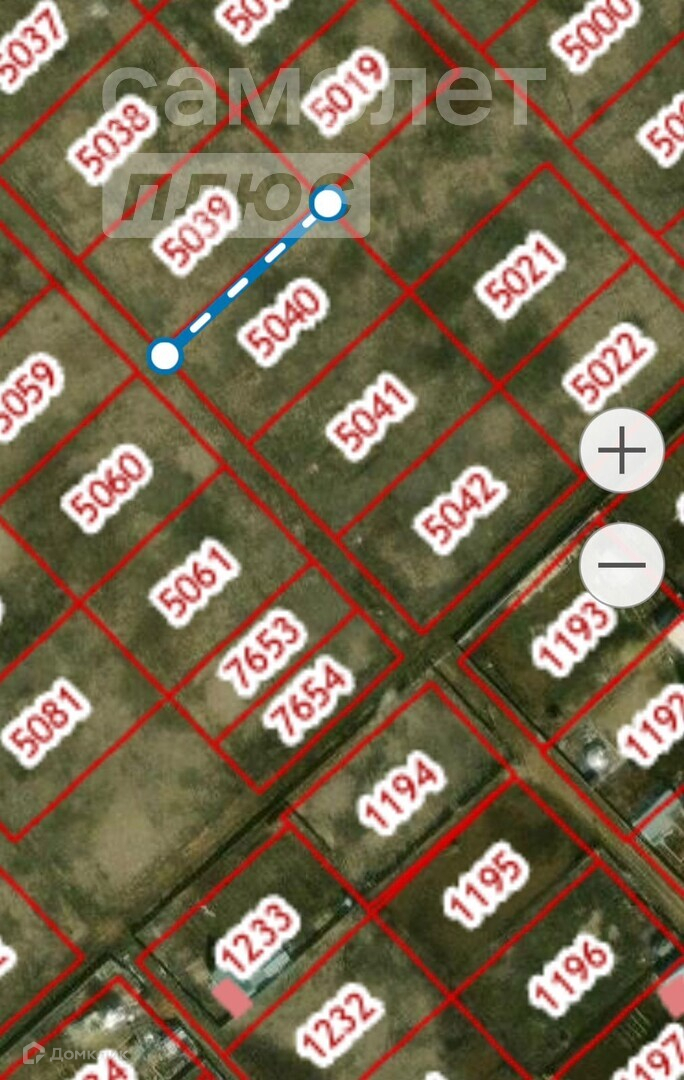The image size is (684, 1080).
Task: Zoom out of the cadastral map
Action: pos(621,565)
